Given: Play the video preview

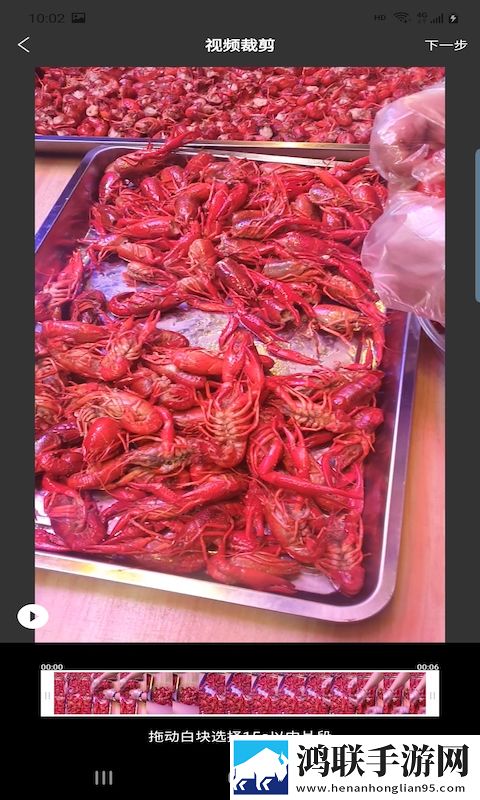Looking at the screenshot, I should (33, 616).
